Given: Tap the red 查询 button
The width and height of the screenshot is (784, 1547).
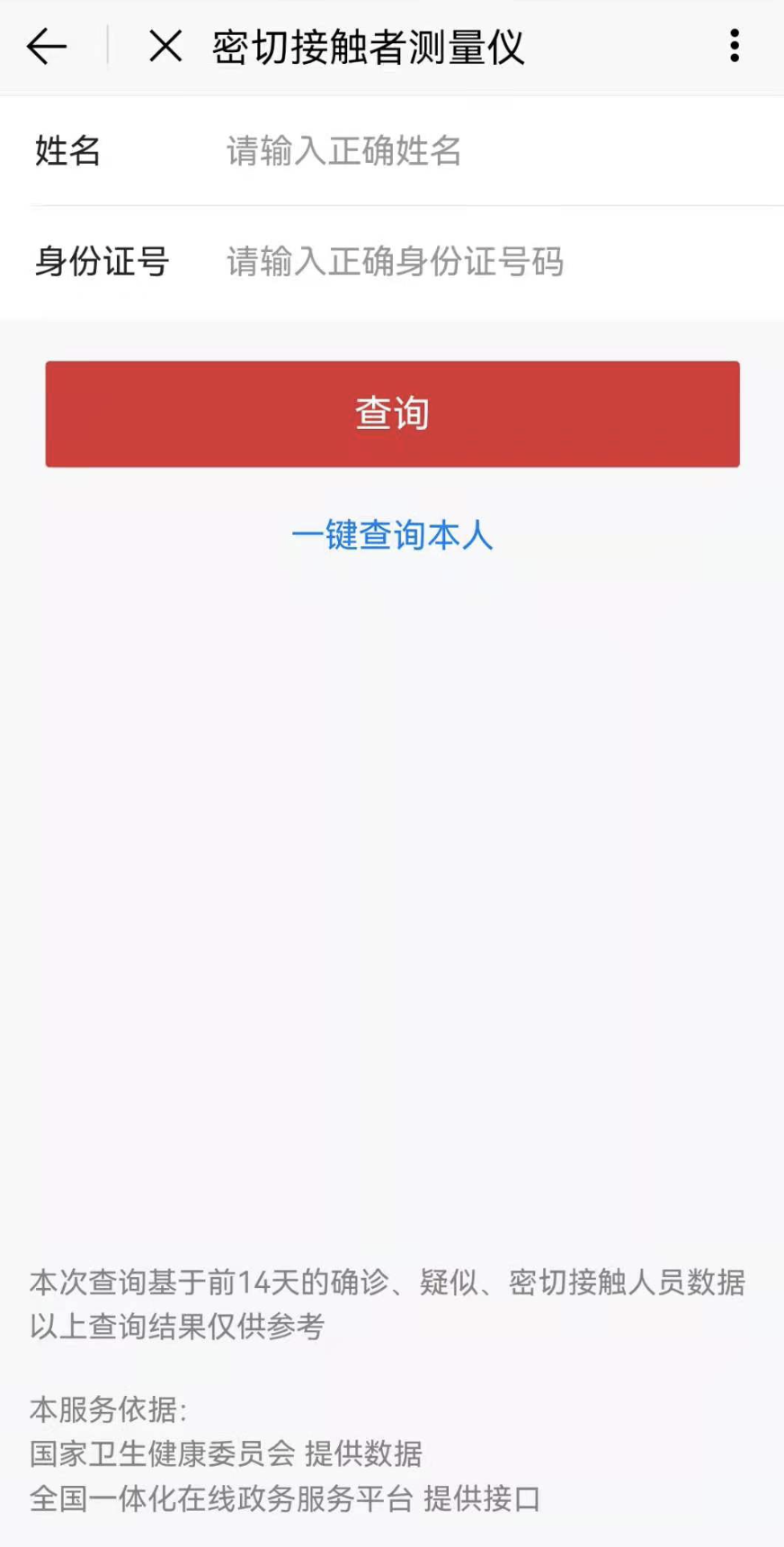Looking at the screenshot, I should coord(392,414).
